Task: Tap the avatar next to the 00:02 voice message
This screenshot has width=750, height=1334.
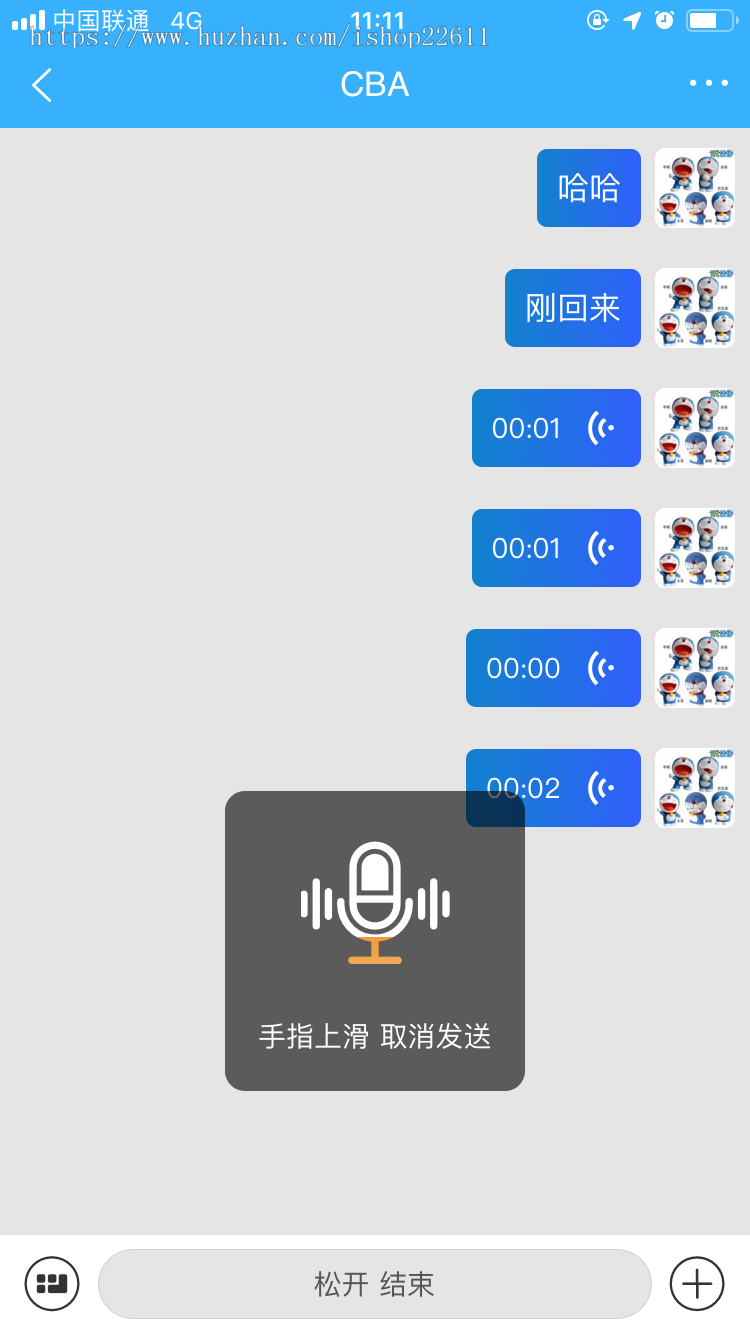Action: click(694, 788)
